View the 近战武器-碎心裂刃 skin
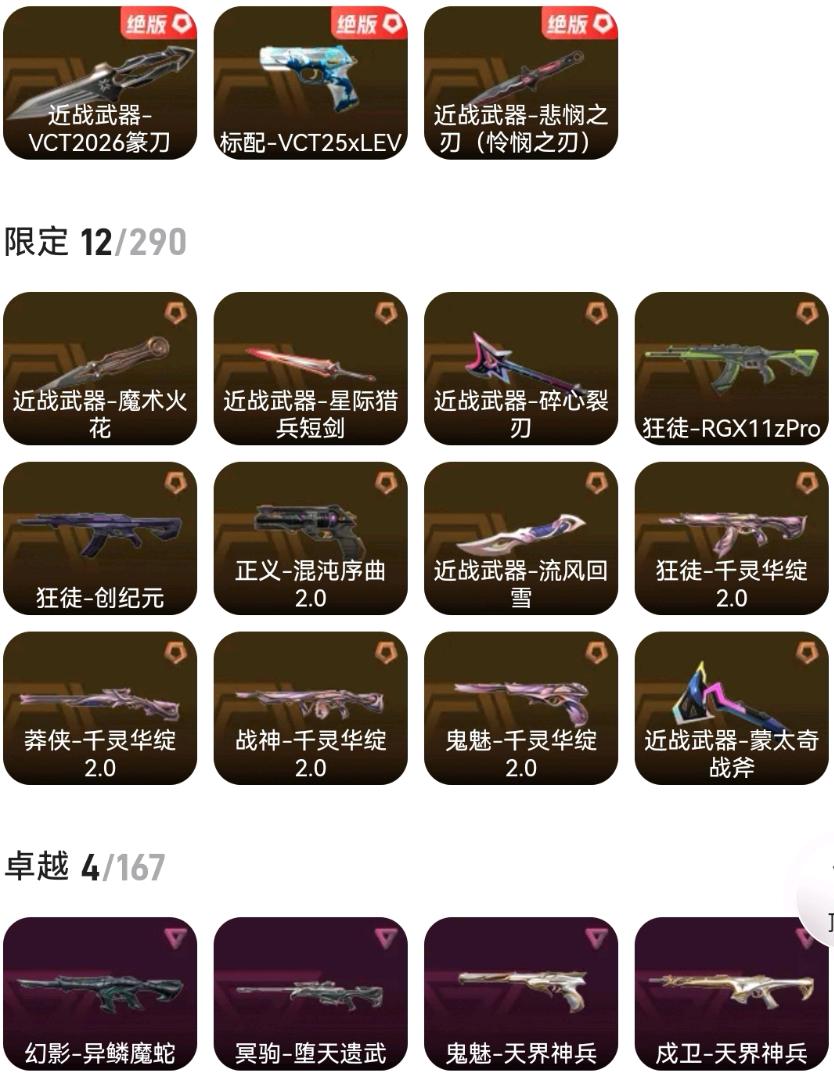Viewport: 834px width, 1080px height. [x=521, y=368]
